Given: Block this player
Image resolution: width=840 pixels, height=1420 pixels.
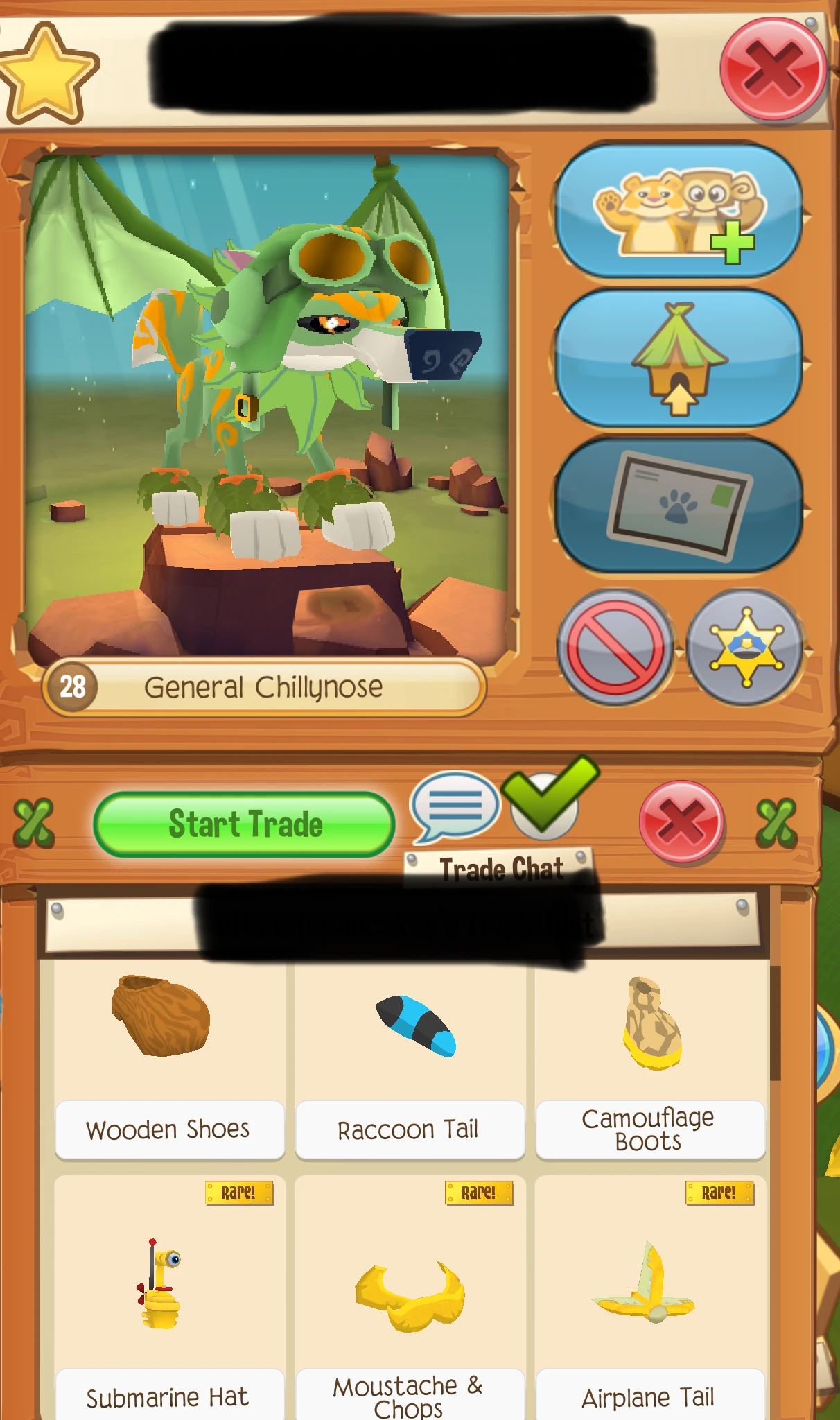Looking at the screenshot, I should 615,647.
